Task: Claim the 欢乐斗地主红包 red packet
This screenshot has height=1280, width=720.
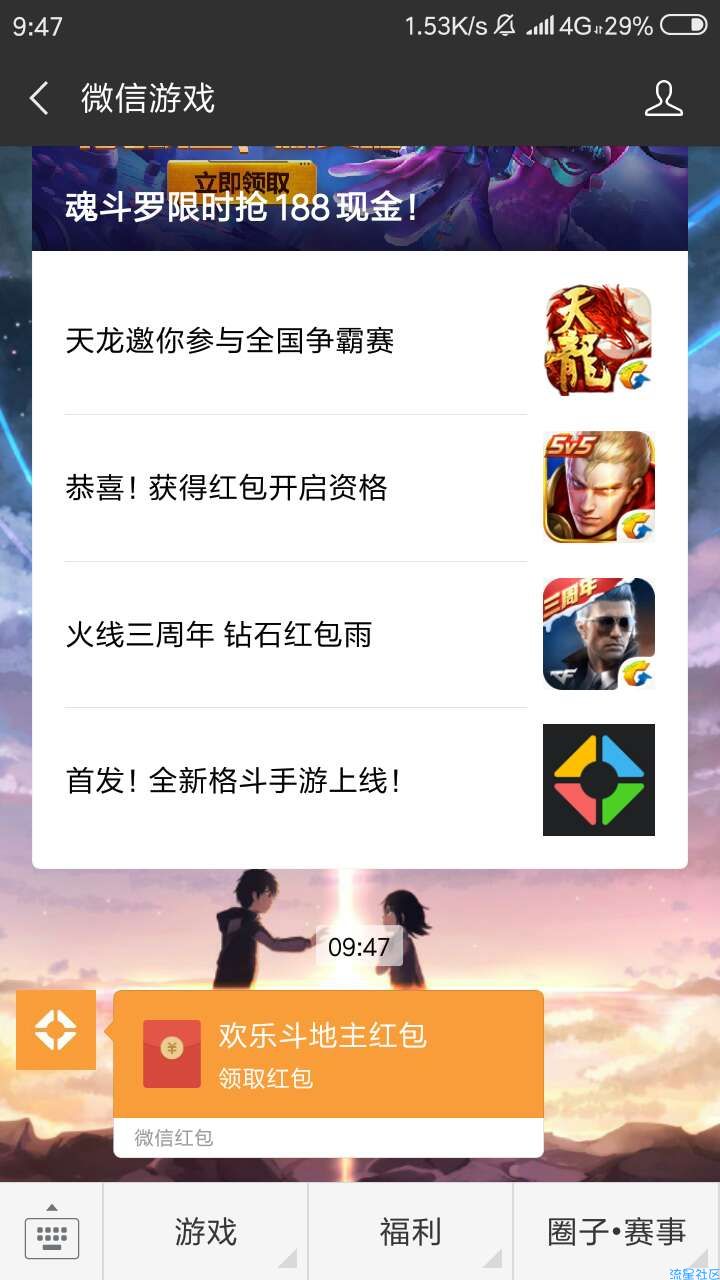Action: click(x=328, y=1055)
